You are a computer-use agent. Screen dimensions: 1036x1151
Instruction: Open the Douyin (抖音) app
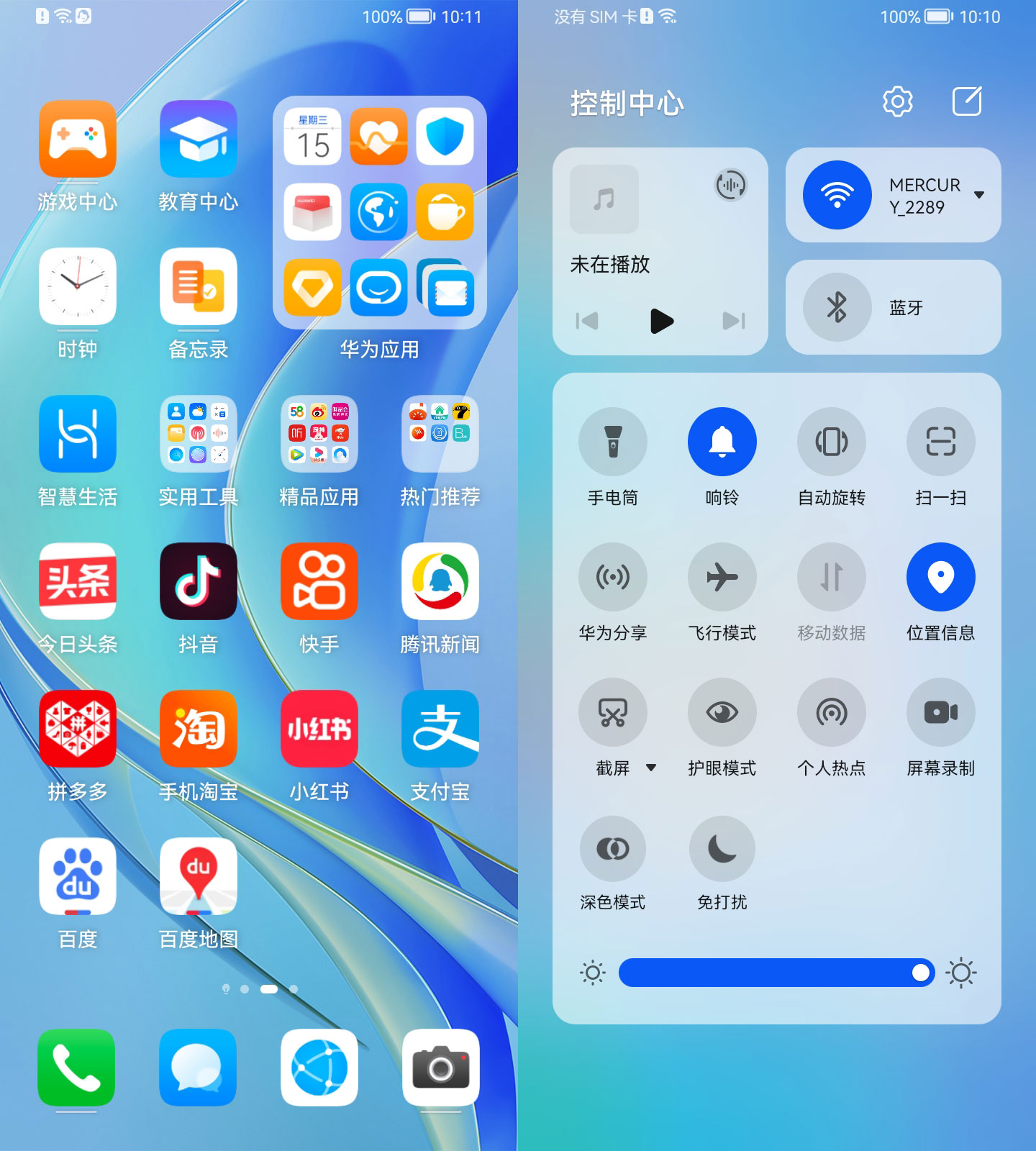click(199, 581)
